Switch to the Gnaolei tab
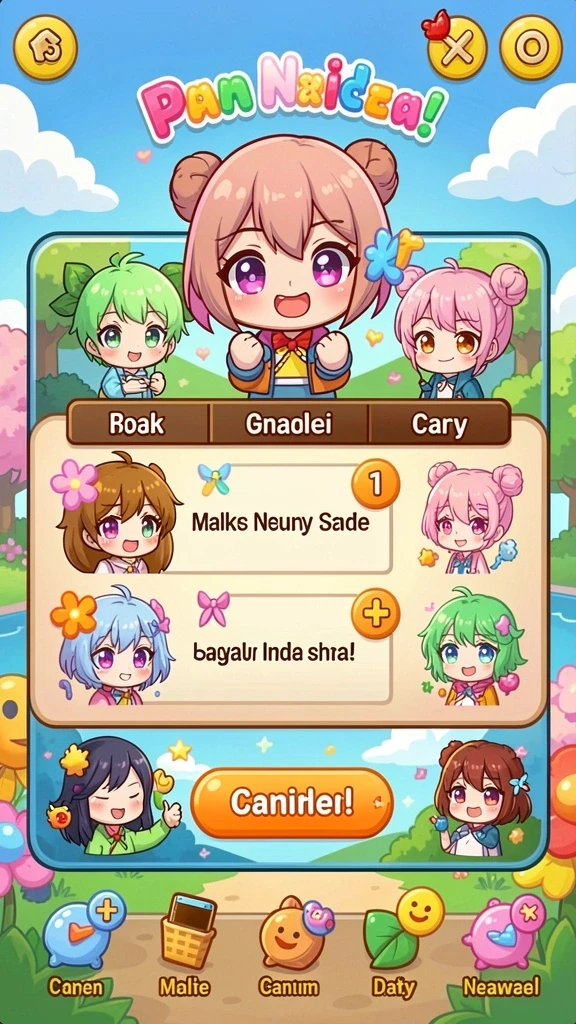The image size is (576, 1024). [289, 424]
